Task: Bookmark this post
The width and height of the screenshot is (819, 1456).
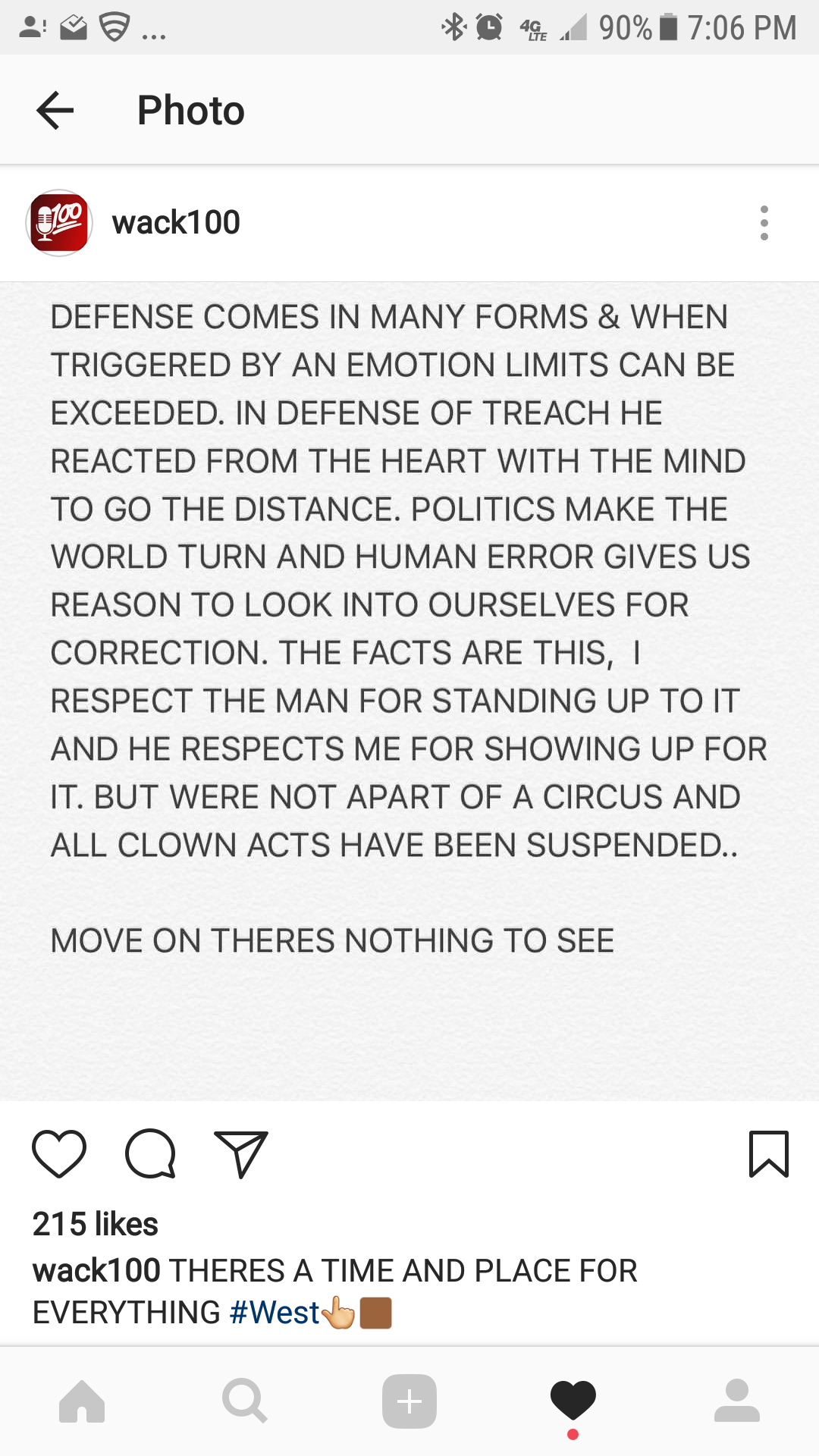Action: pos(768,1153)
